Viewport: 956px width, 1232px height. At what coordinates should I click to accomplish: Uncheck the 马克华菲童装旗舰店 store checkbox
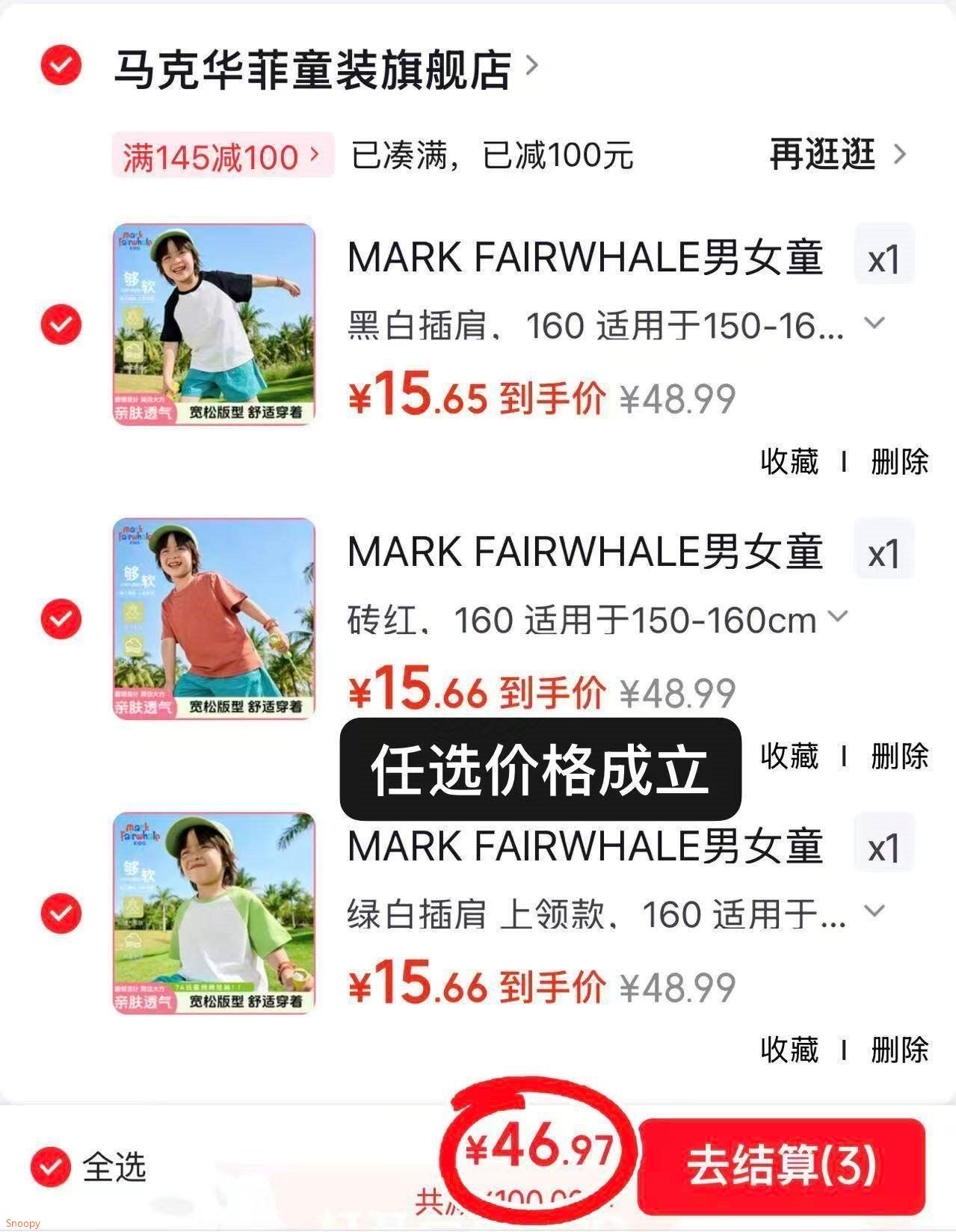(61, 66)
